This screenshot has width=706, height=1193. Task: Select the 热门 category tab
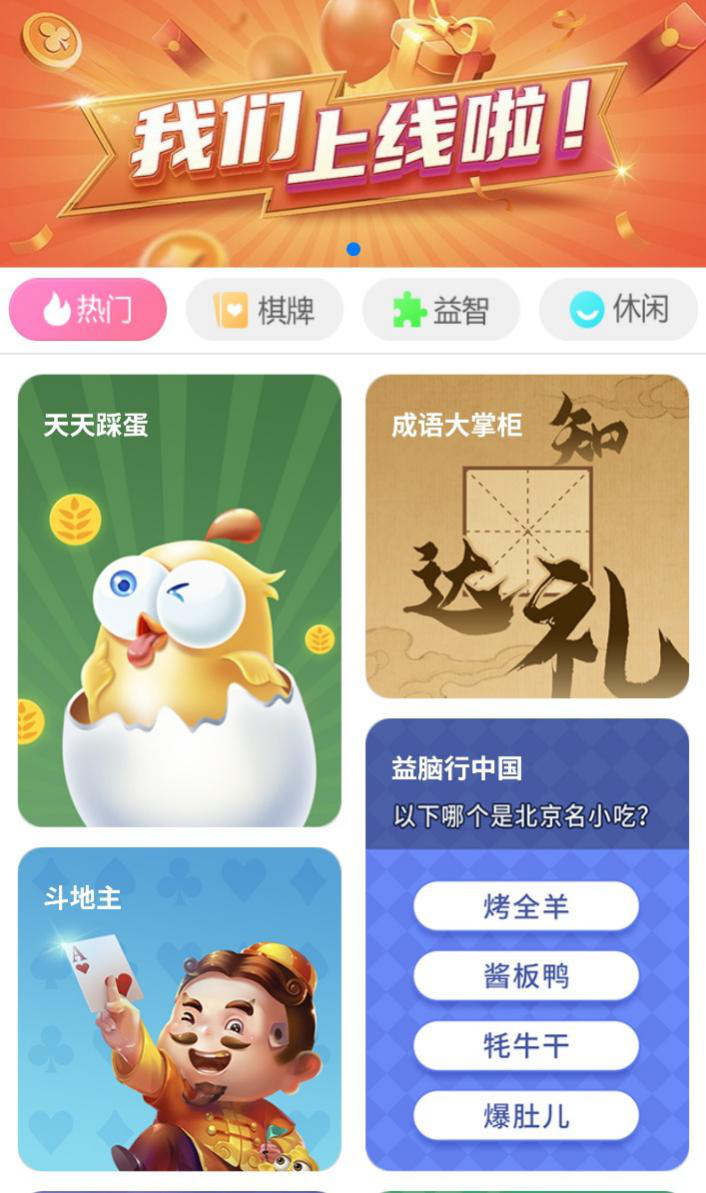pos(88,310)
